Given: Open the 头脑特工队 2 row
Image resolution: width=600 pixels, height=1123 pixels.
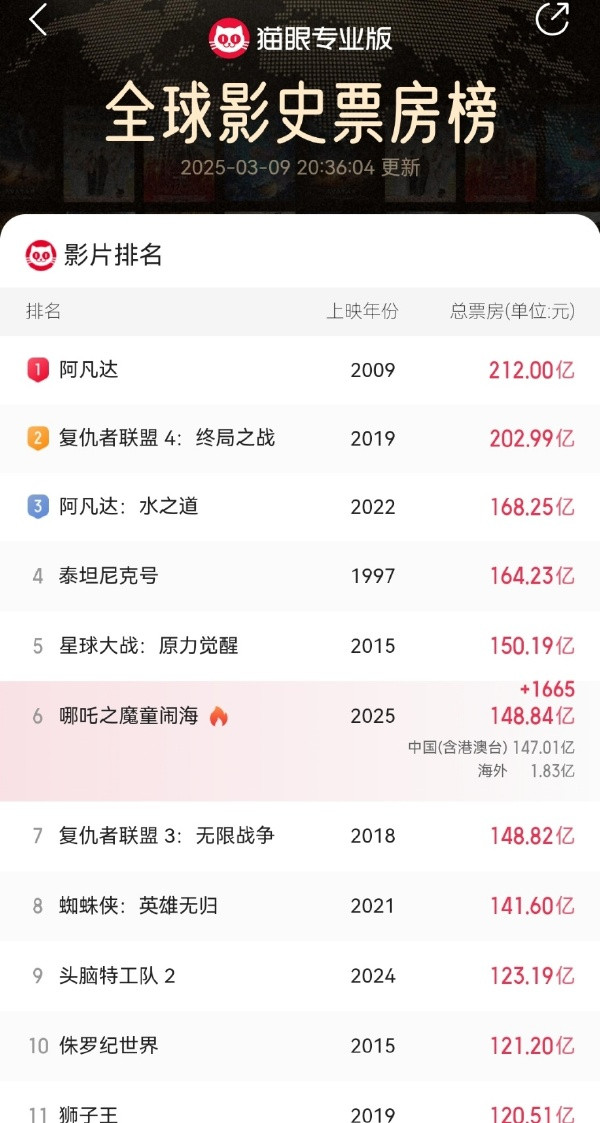Looking at the screenshot, I should coord(300,976).
